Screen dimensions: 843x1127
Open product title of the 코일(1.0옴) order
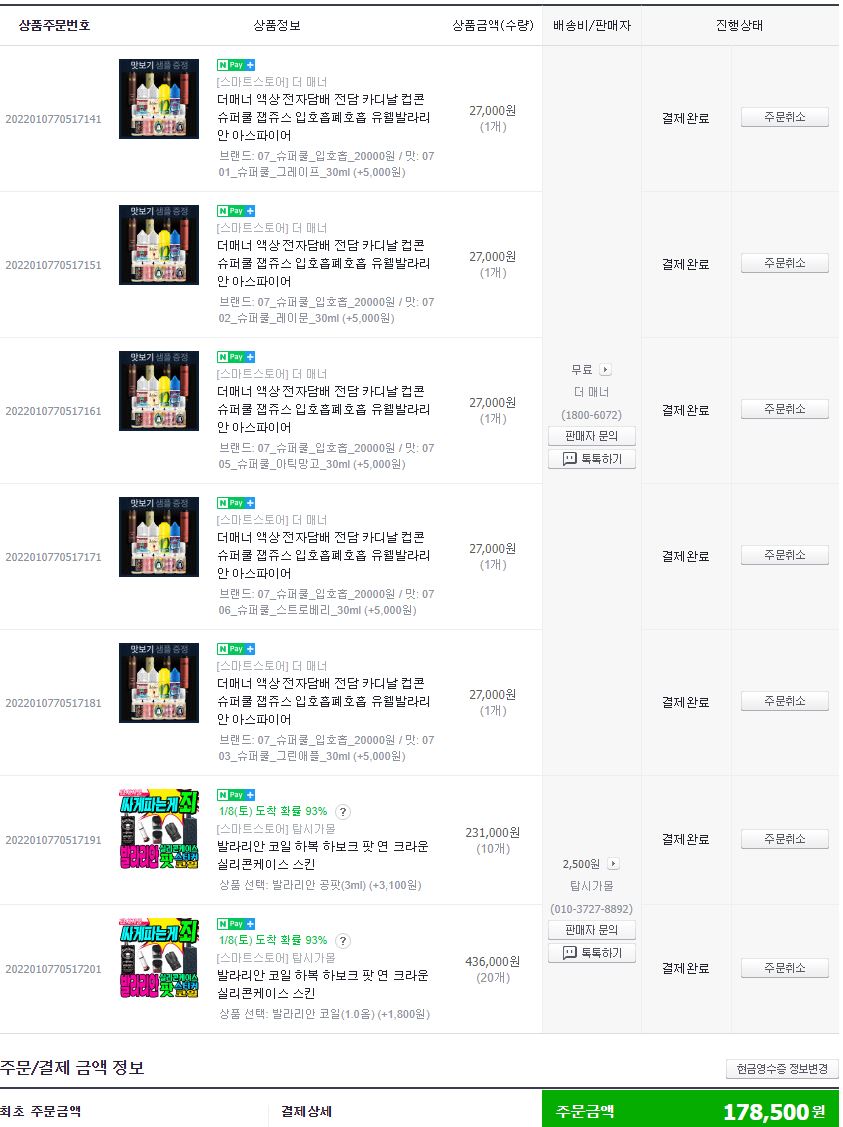tap(323, 984)
